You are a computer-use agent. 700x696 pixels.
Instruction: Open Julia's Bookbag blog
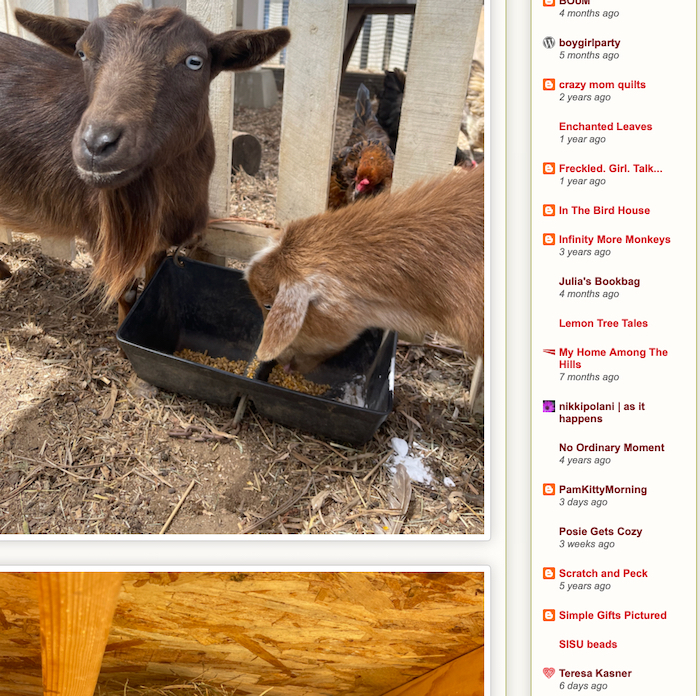(599, 282)
